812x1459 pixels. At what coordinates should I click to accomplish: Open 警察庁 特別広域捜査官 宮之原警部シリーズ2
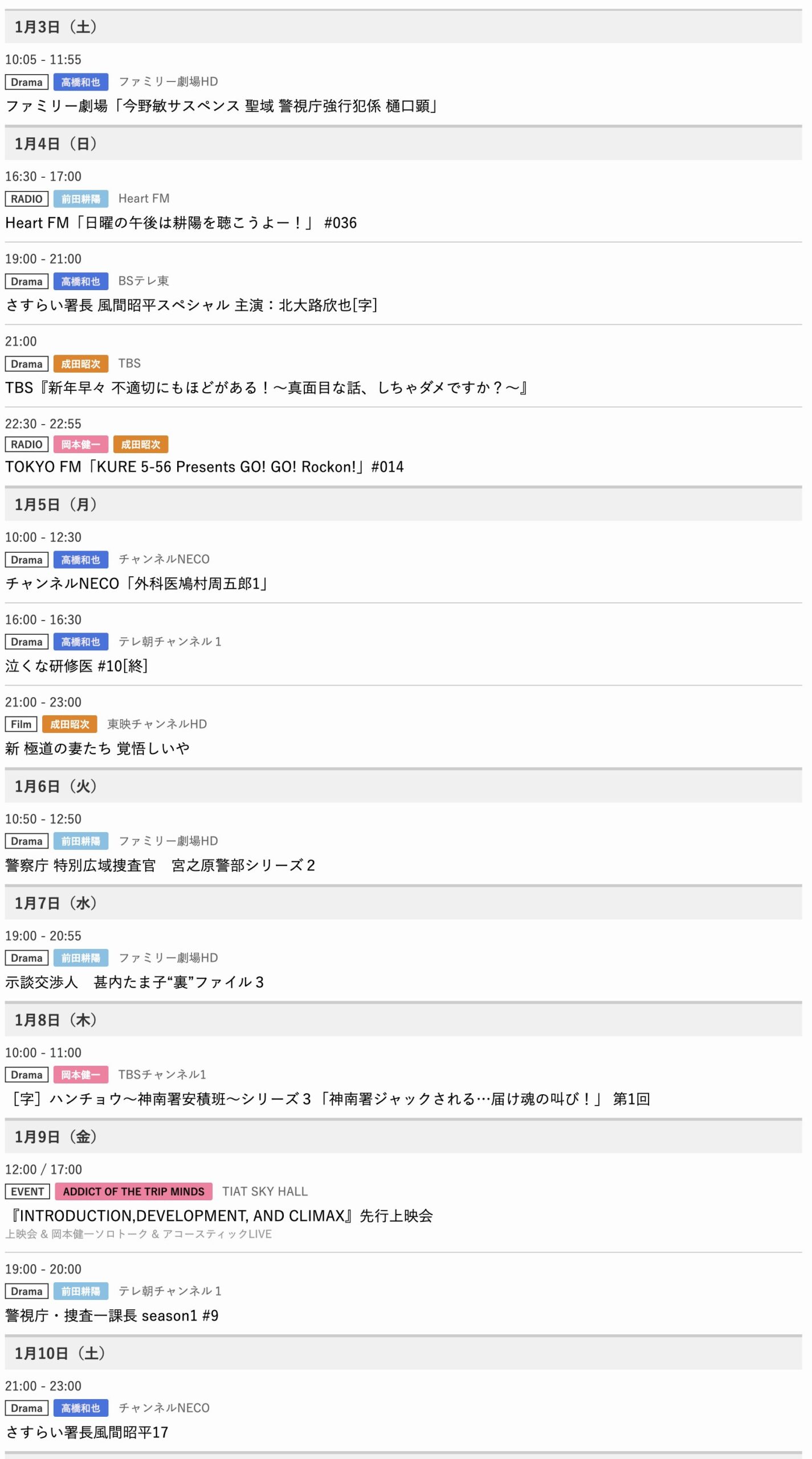[160, 866]
